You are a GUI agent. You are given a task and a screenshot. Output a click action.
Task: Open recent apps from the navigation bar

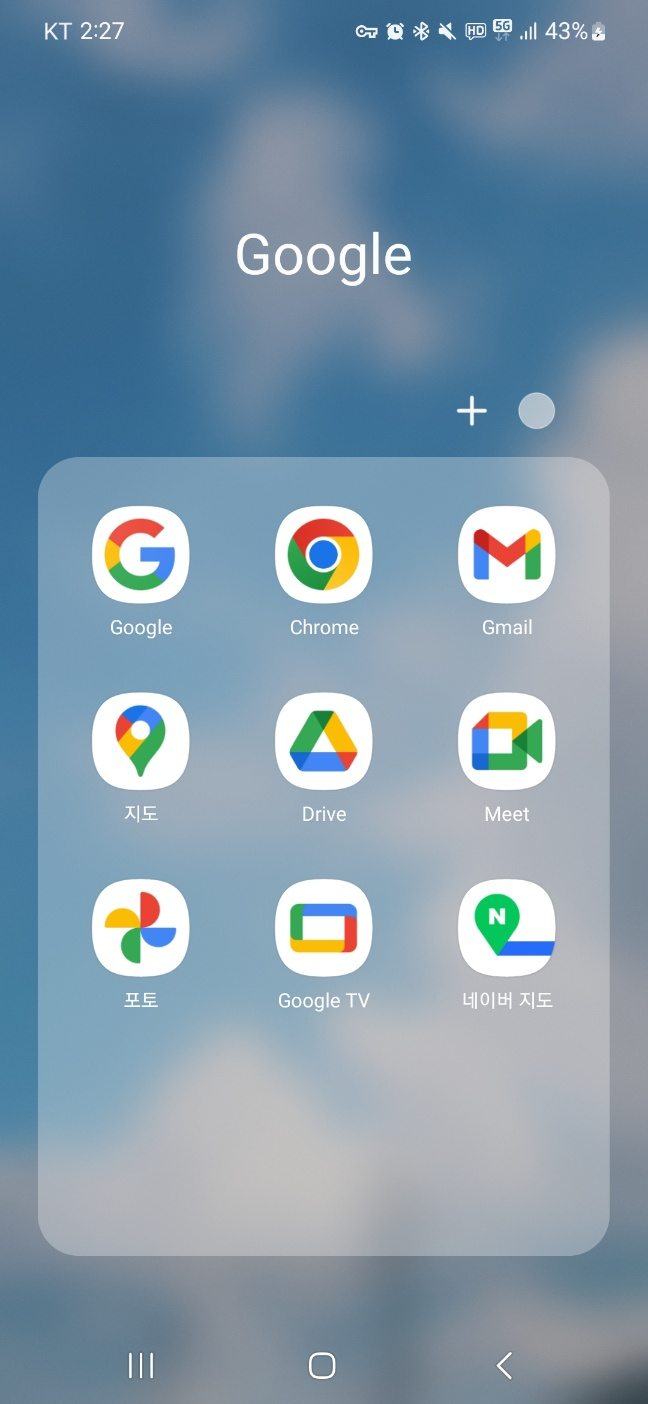141,1365
